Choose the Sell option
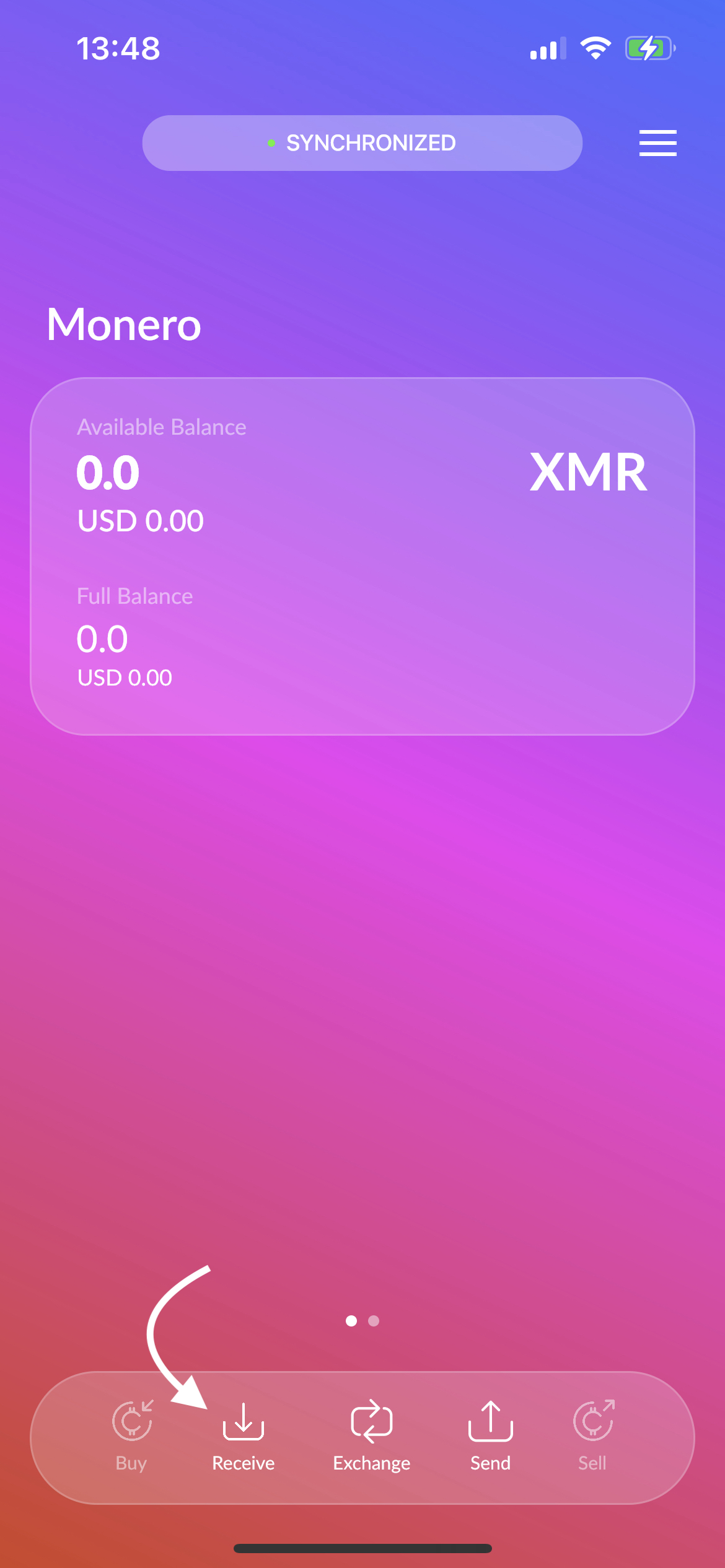The image size is (725, 1568). pyautogui.click(x=592, y=1435)
